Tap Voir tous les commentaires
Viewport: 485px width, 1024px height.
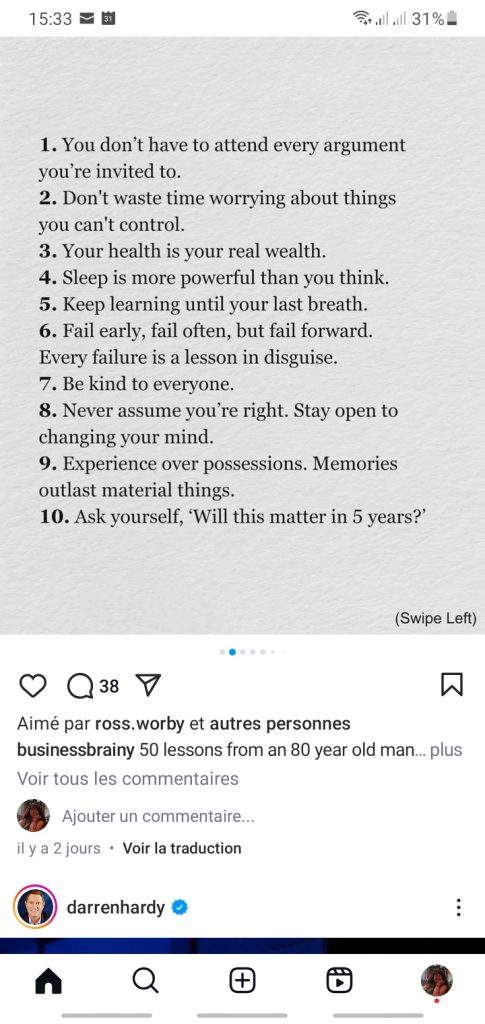tap(128, 778)
